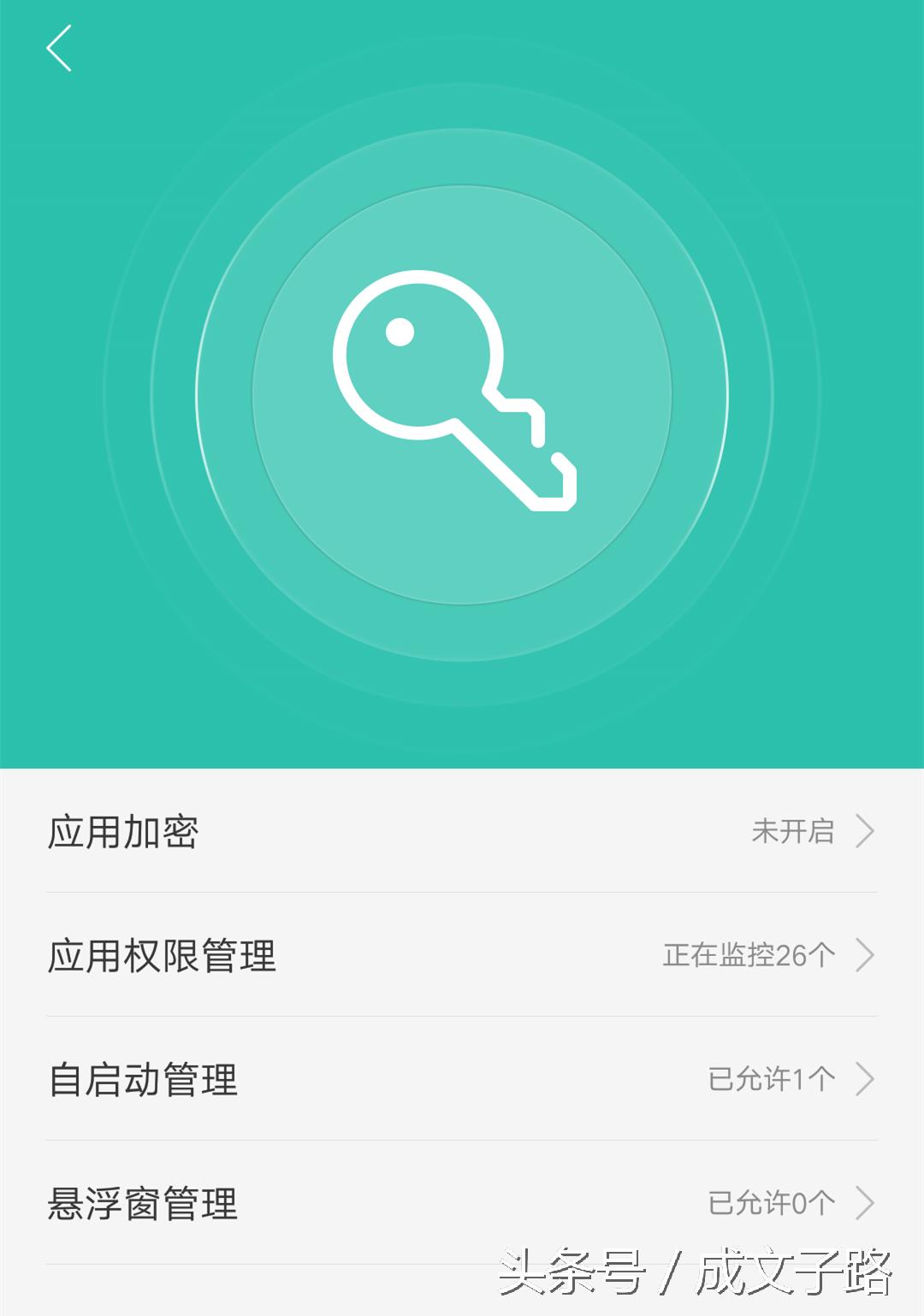Open 悬浮窗管理 to manage floating windows
The width and height of the screenshot is (924, 1316).
pos(142,1204)
